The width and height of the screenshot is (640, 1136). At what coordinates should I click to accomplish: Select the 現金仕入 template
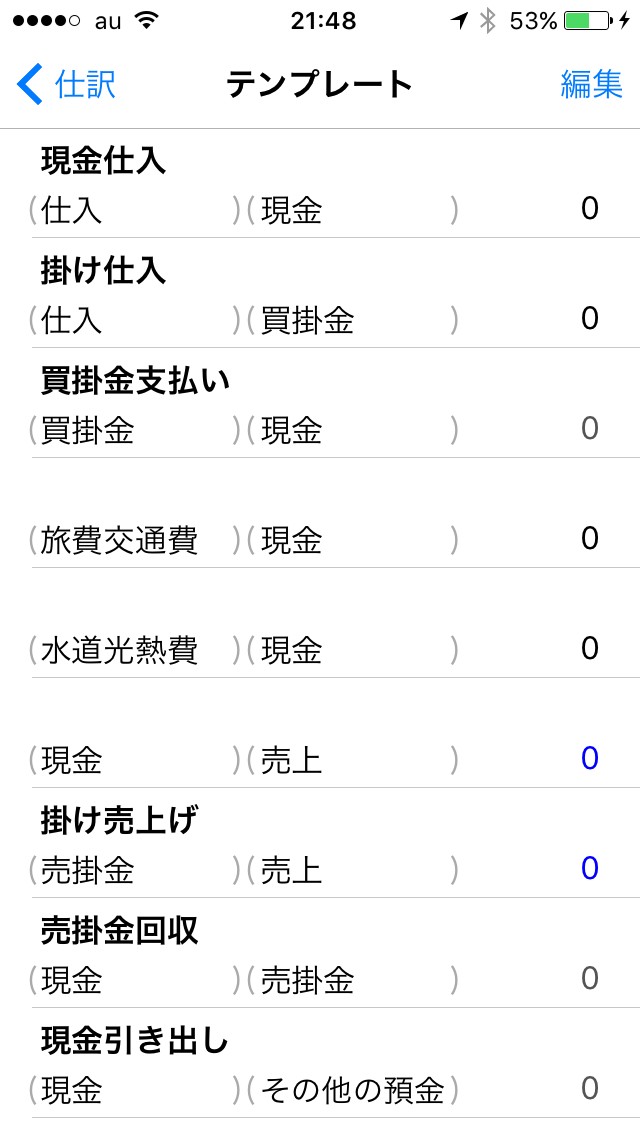pyautogui.click(x=320, y=185)
